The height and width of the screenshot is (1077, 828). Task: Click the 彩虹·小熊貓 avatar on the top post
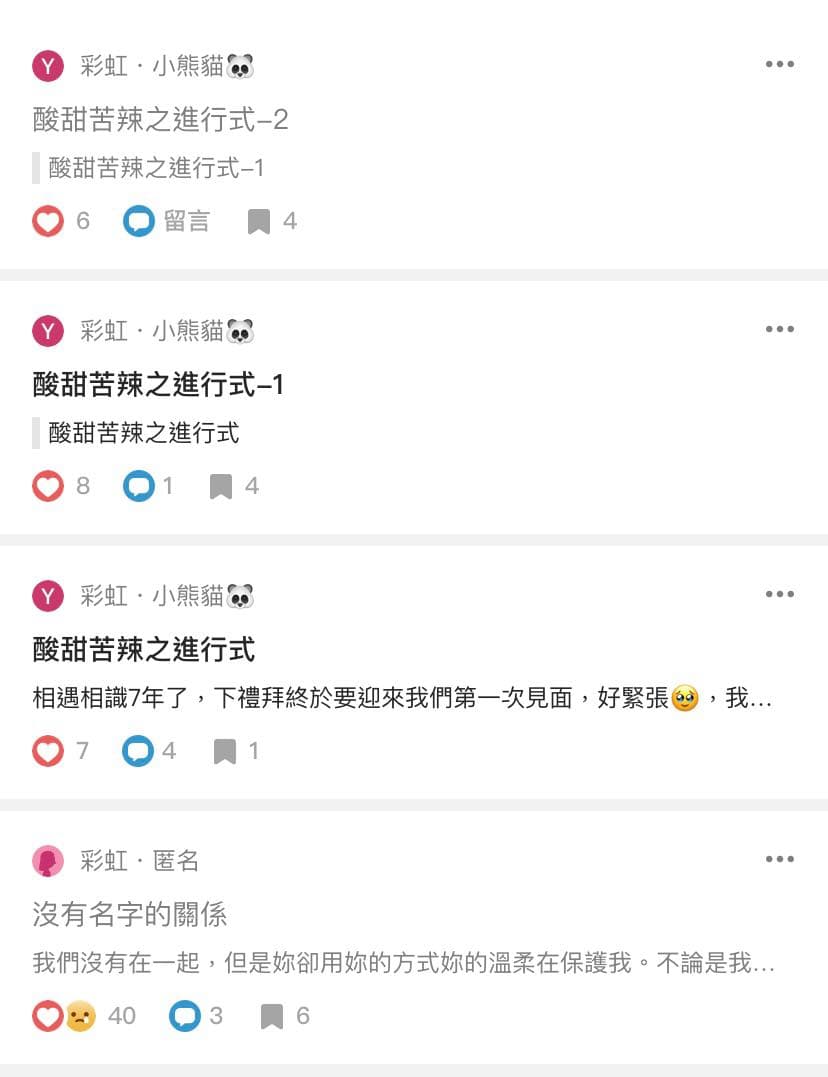(x=46, y=65)
